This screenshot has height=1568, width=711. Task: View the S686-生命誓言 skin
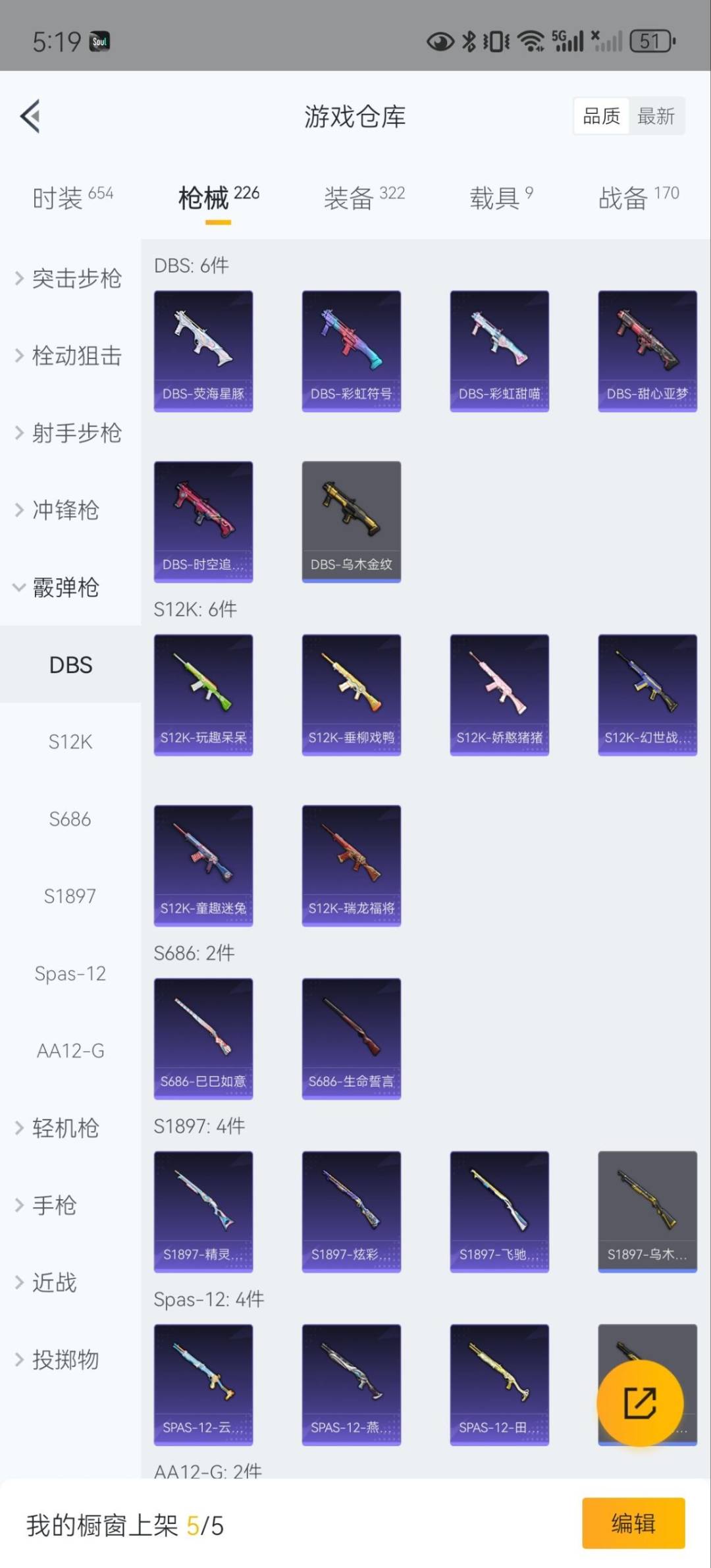pos(352,1038)
